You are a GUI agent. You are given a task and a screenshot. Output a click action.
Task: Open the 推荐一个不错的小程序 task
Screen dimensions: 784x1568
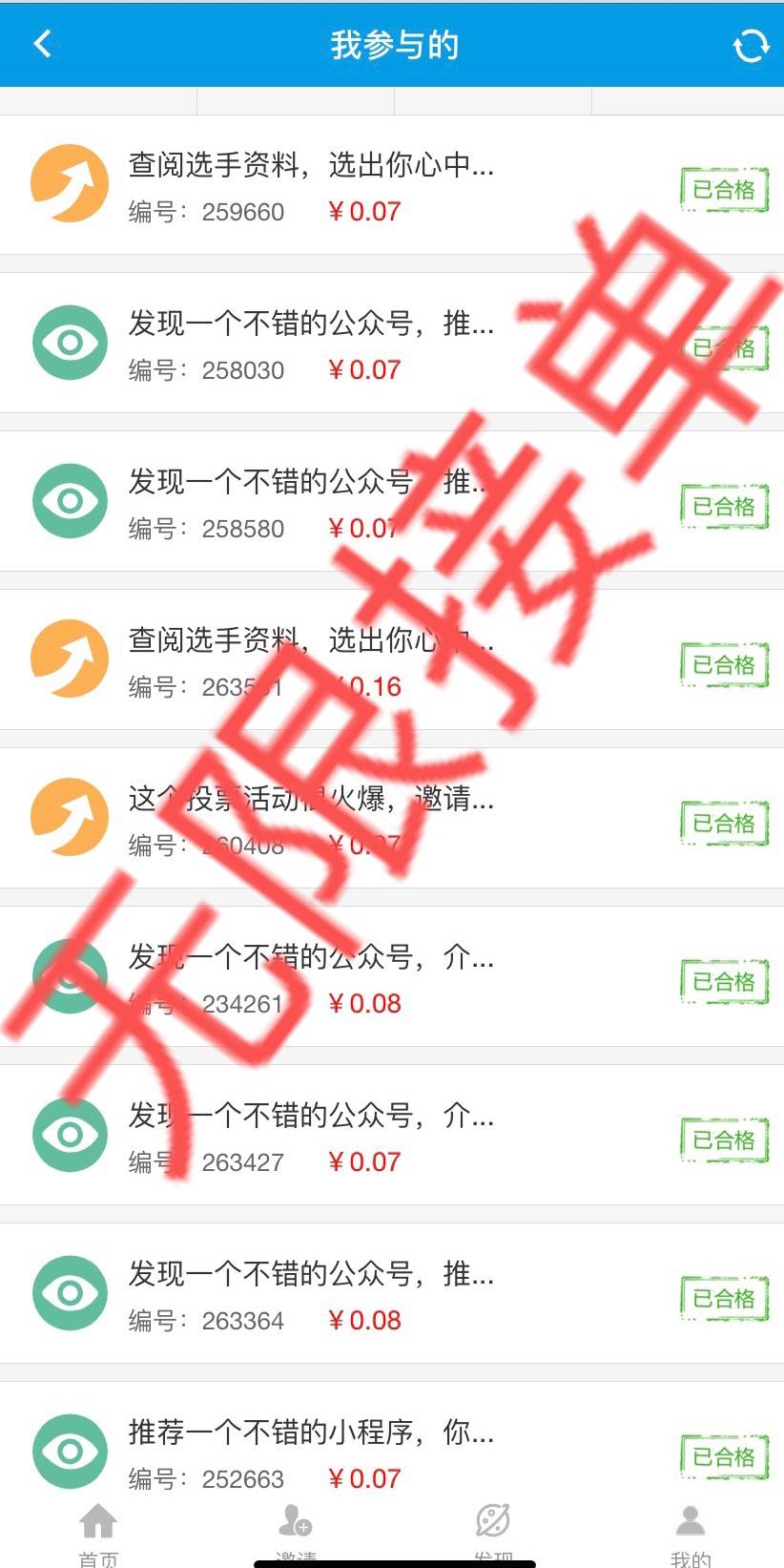[392, 1441]
